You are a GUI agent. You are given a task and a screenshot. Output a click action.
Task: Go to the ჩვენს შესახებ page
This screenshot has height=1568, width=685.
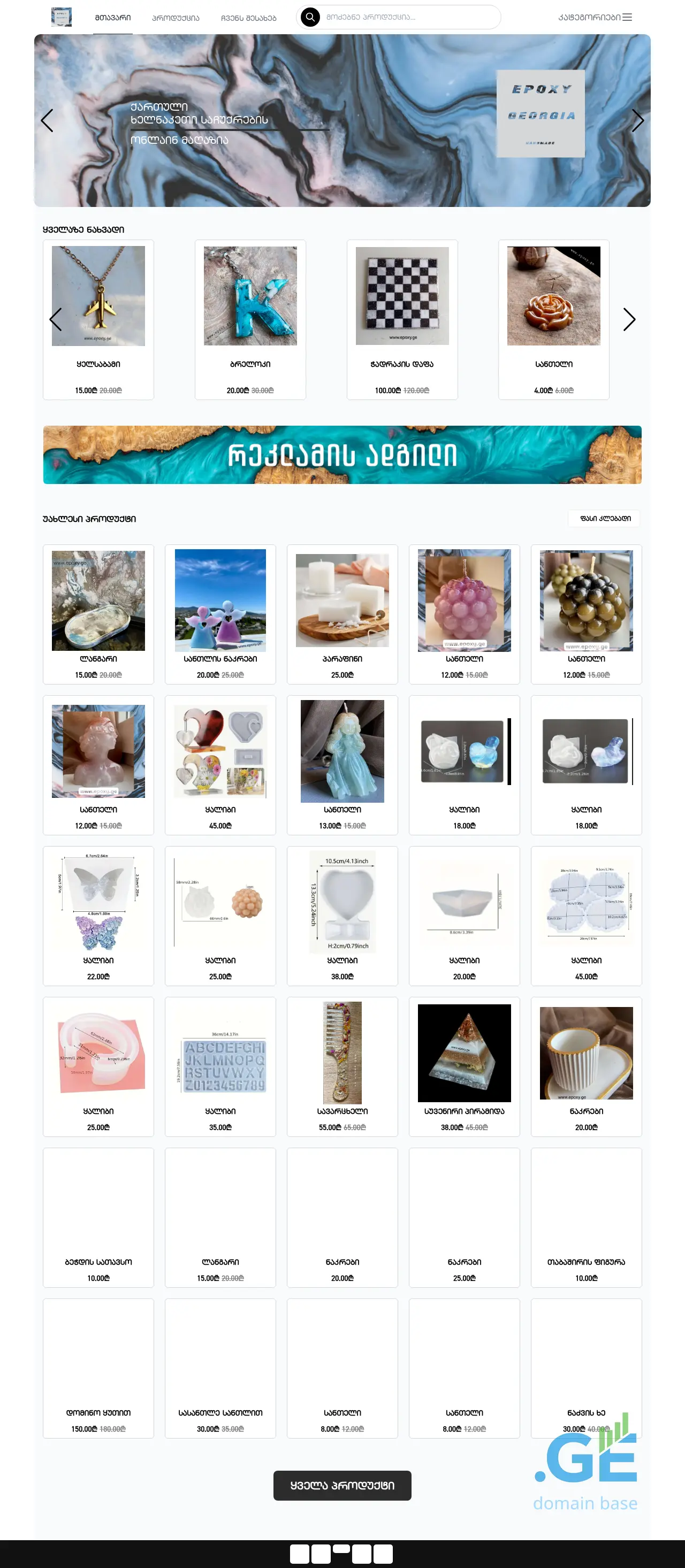(248, 18)
